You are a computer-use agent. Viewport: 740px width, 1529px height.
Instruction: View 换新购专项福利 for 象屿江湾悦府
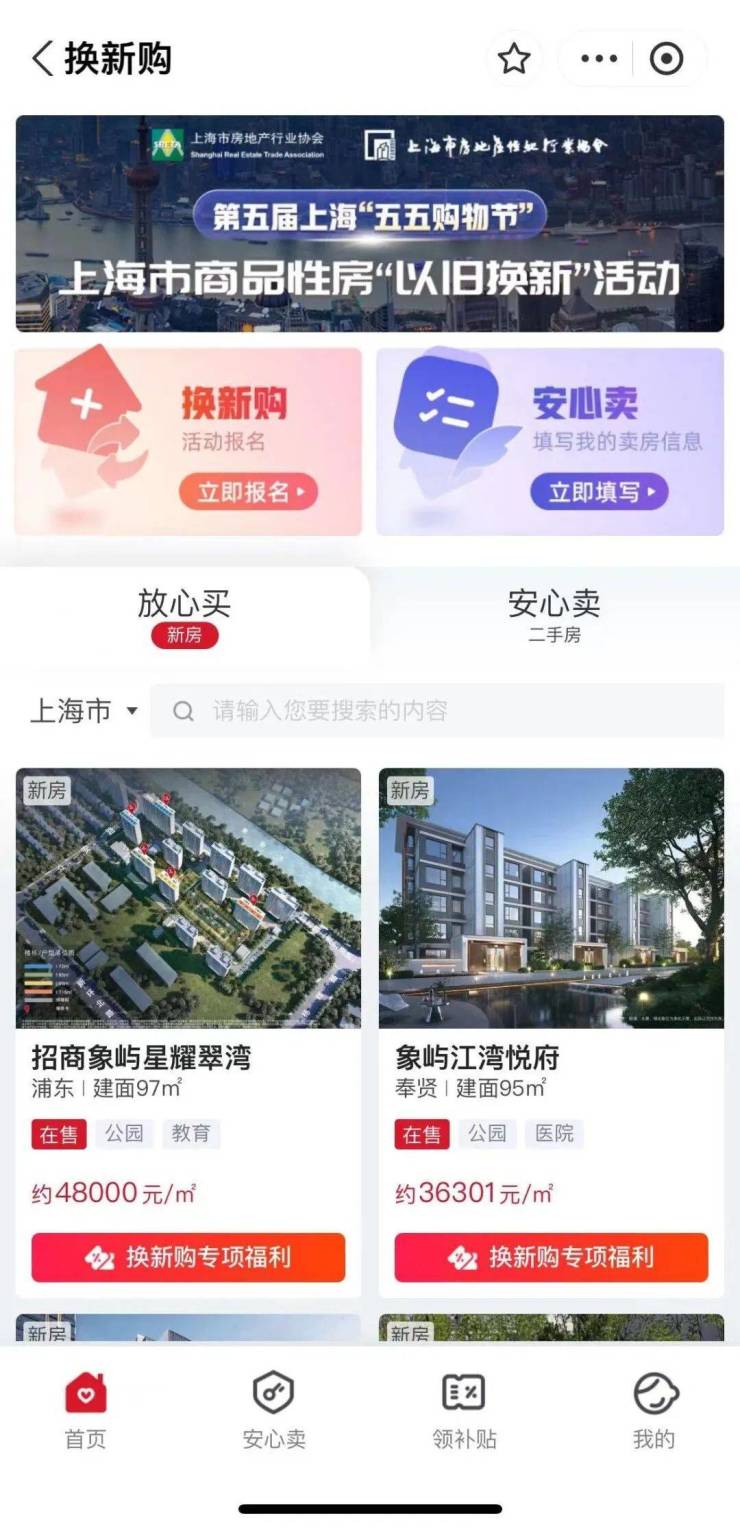[551, 1257]
